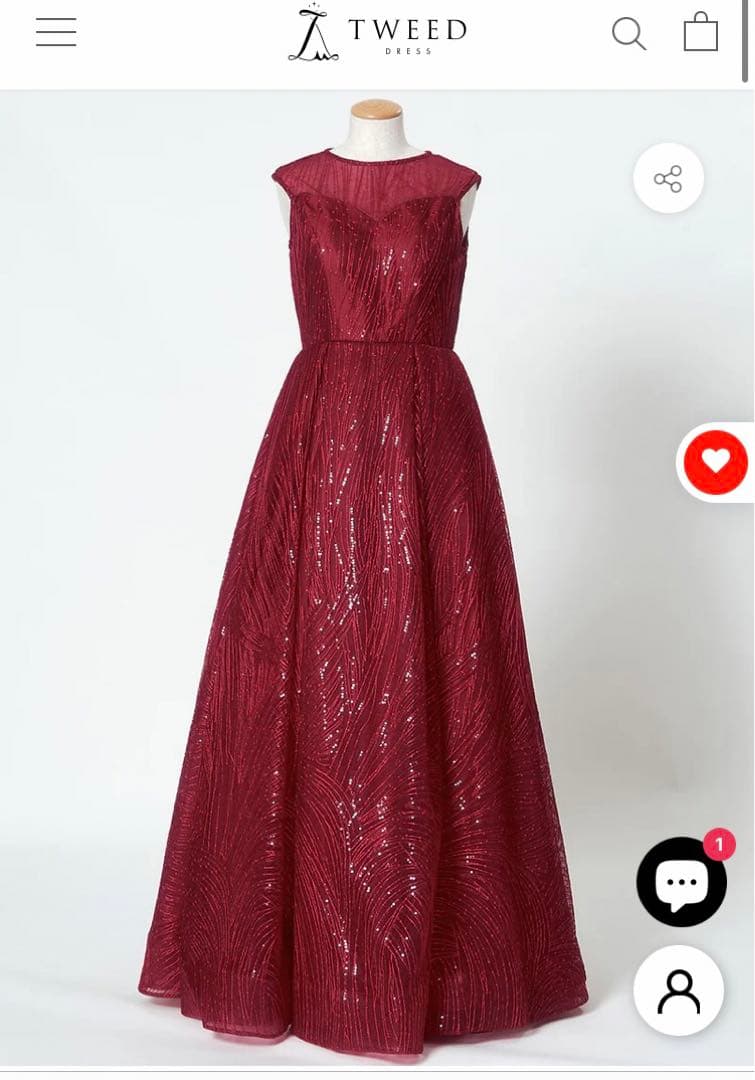Add the dress to wishlist heart

[x=716, y=462]
